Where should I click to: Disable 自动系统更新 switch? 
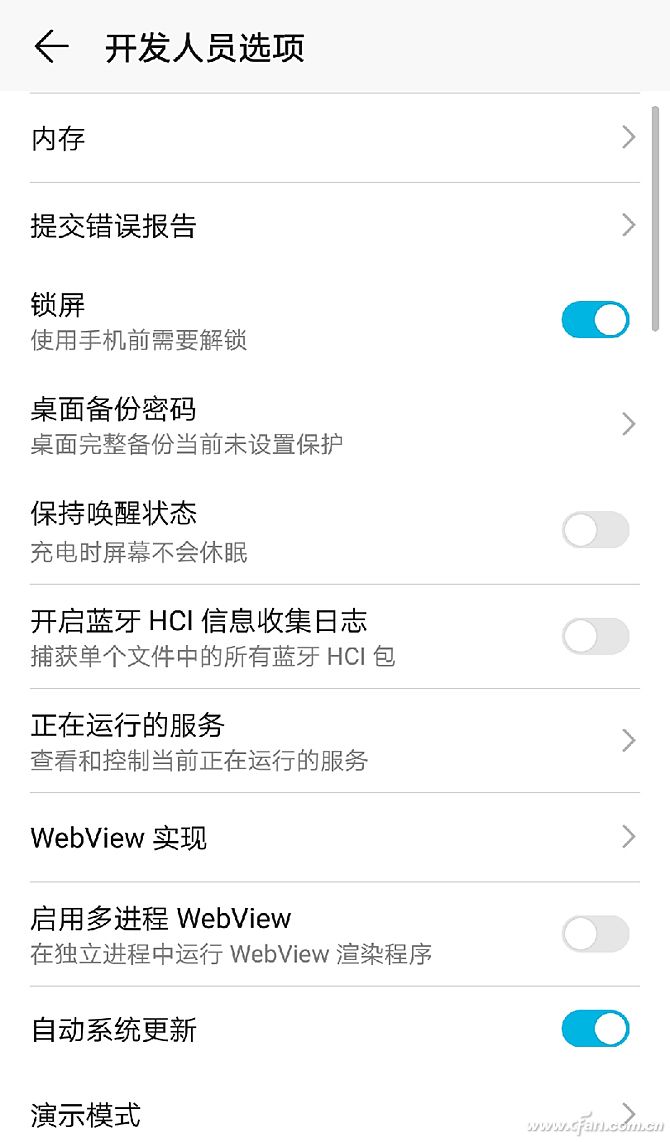595,1028
